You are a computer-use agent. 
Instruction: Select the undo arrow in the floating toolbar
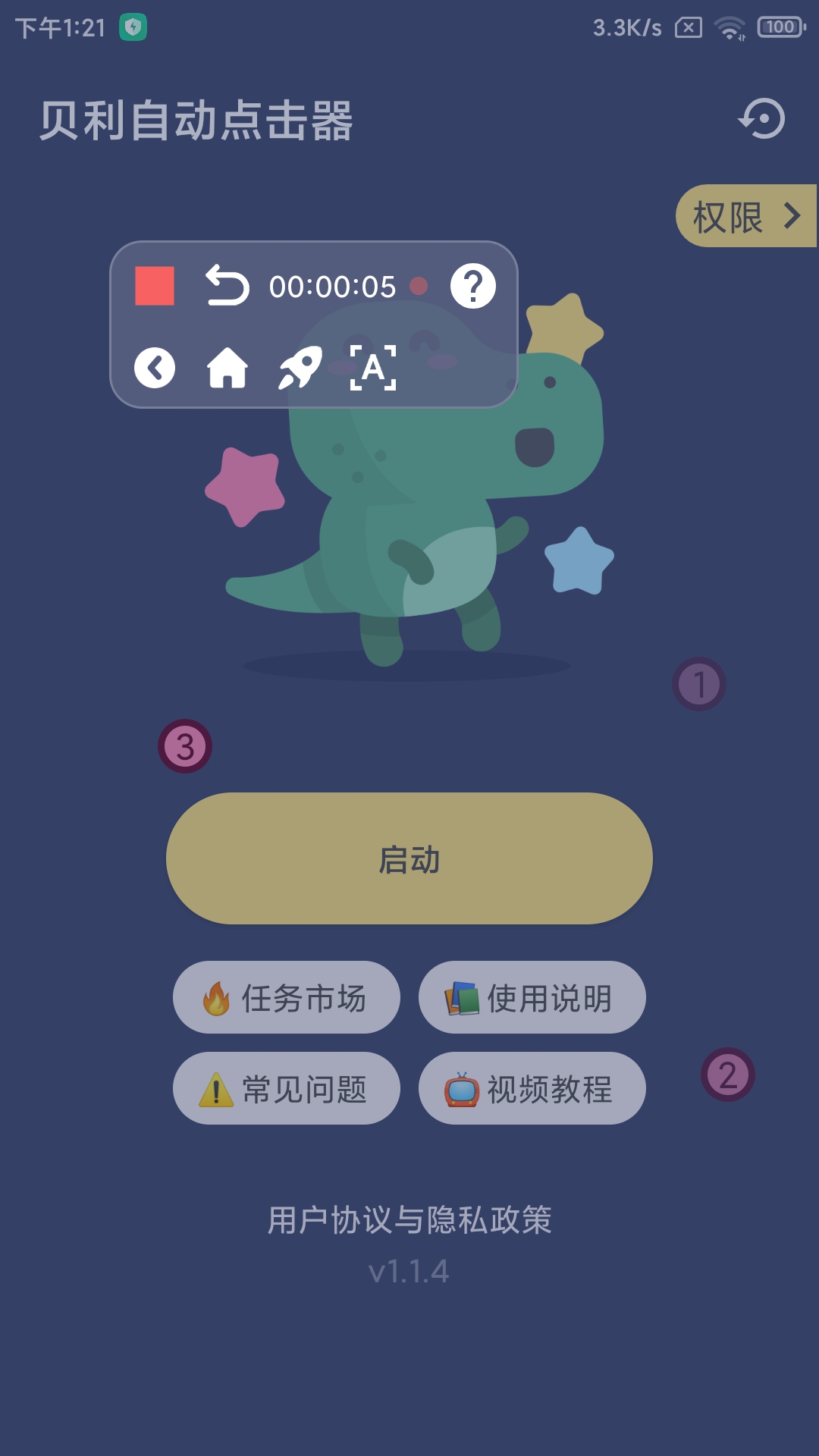[227, 284]
